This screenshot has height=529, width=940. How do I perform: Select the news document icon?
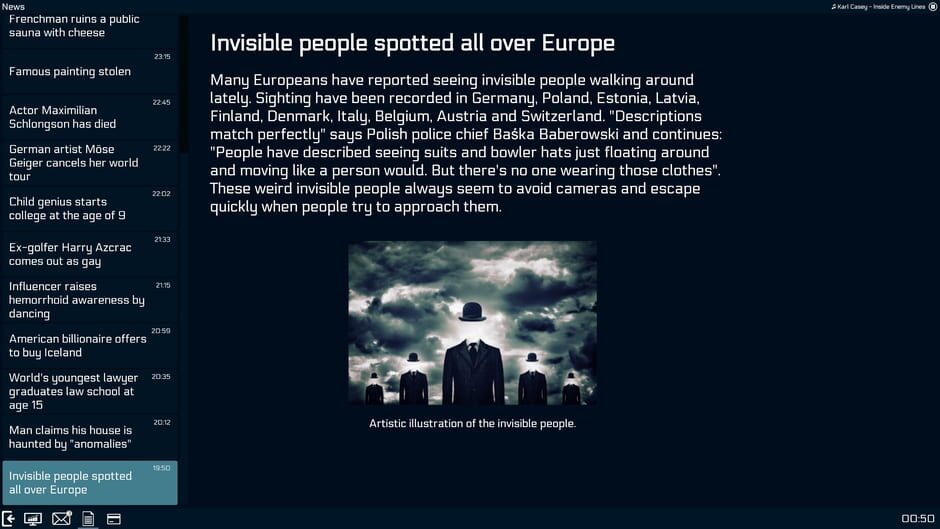click(88, 518)
